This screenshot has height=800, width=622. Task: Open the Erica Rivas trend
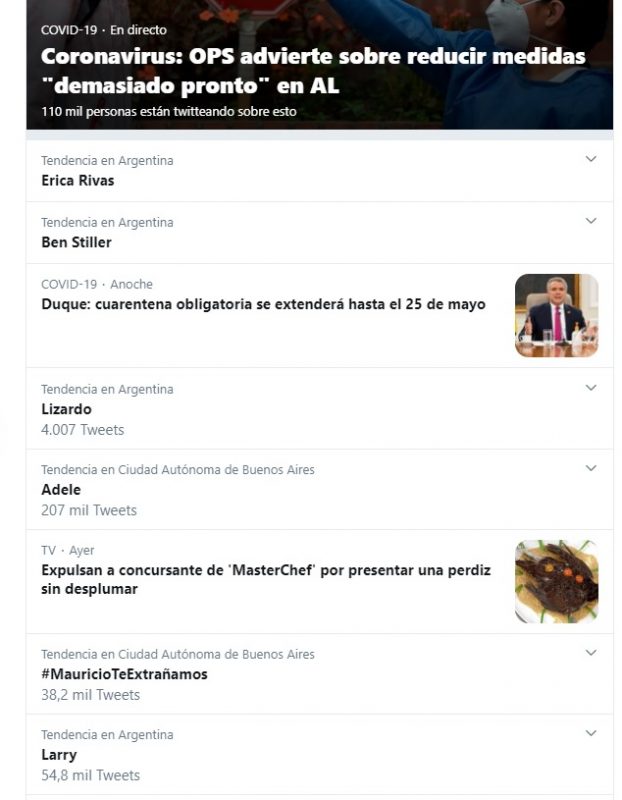(x=78, y=181)
